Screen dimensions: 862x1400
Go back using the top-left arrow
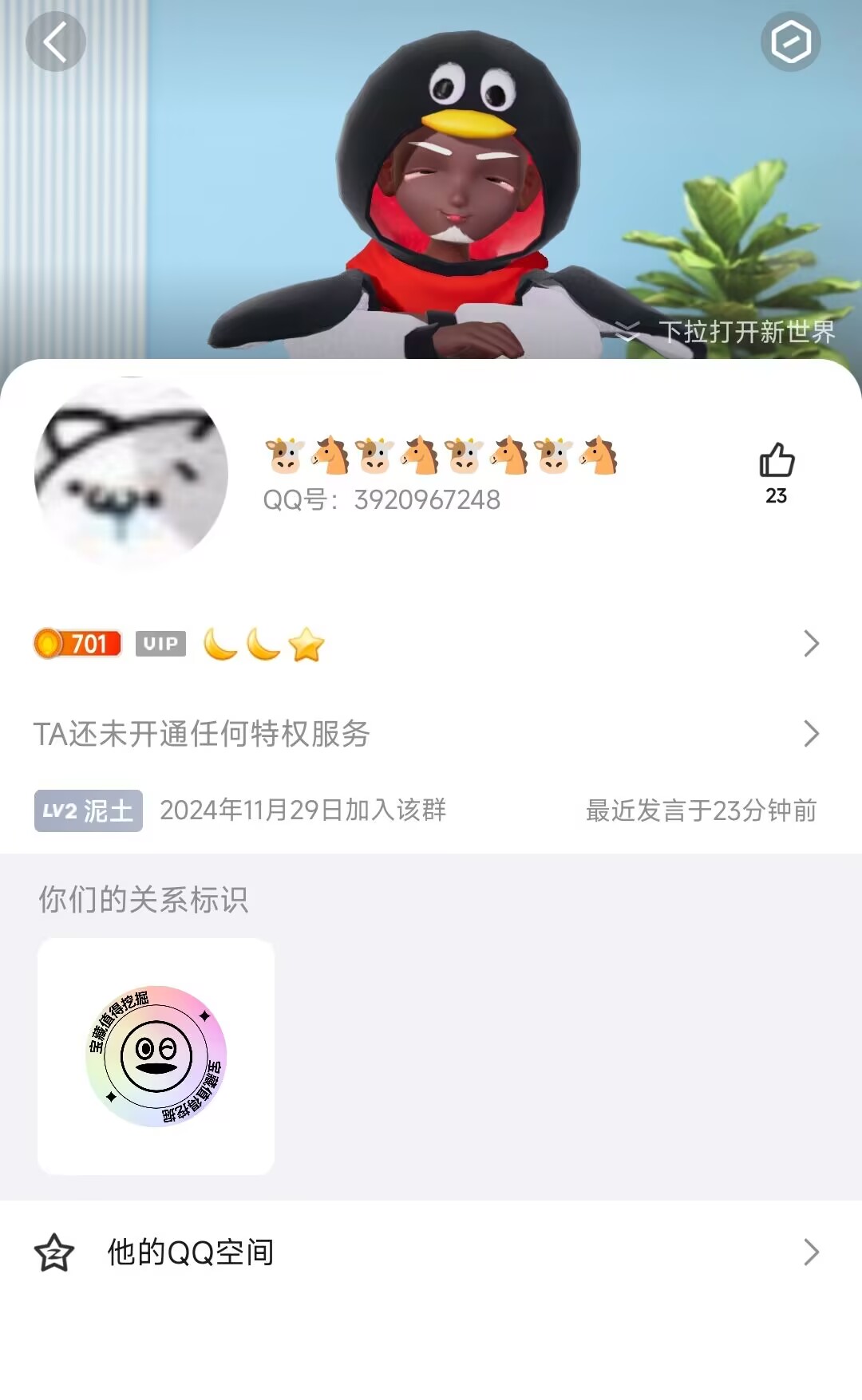point(55,42)
